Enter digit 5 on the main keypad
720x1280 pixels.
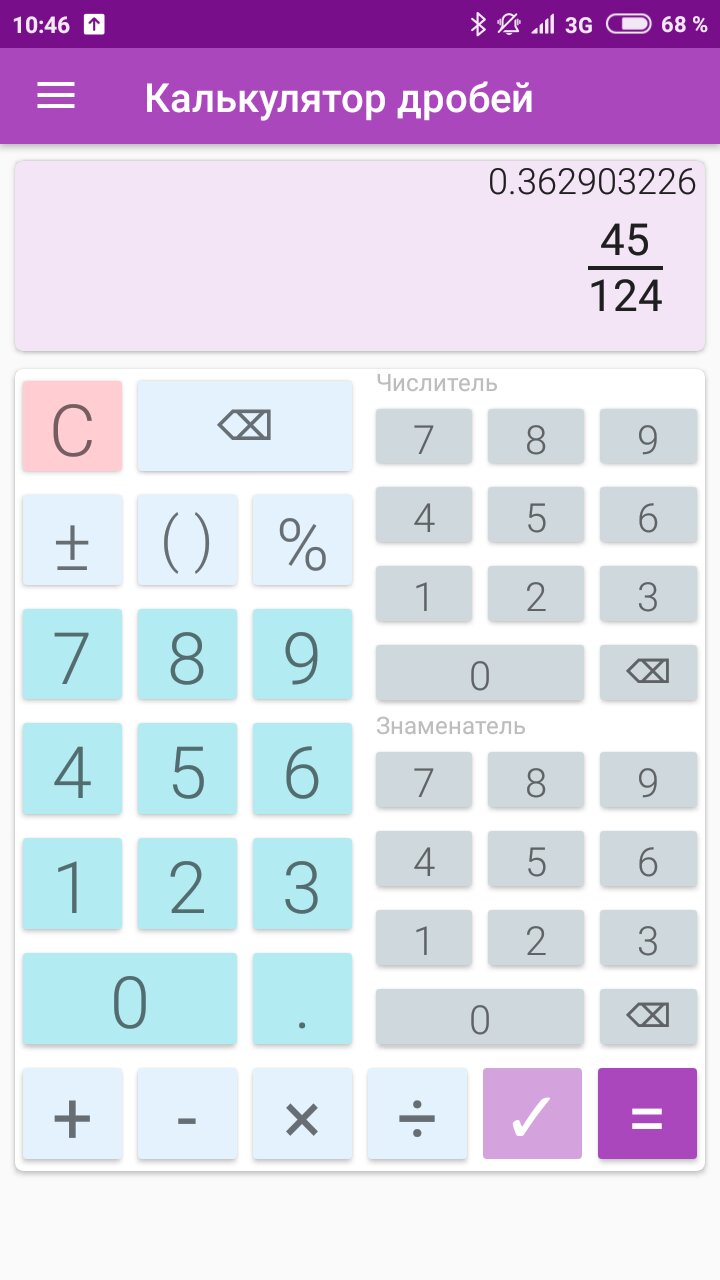tap(187, 770)
